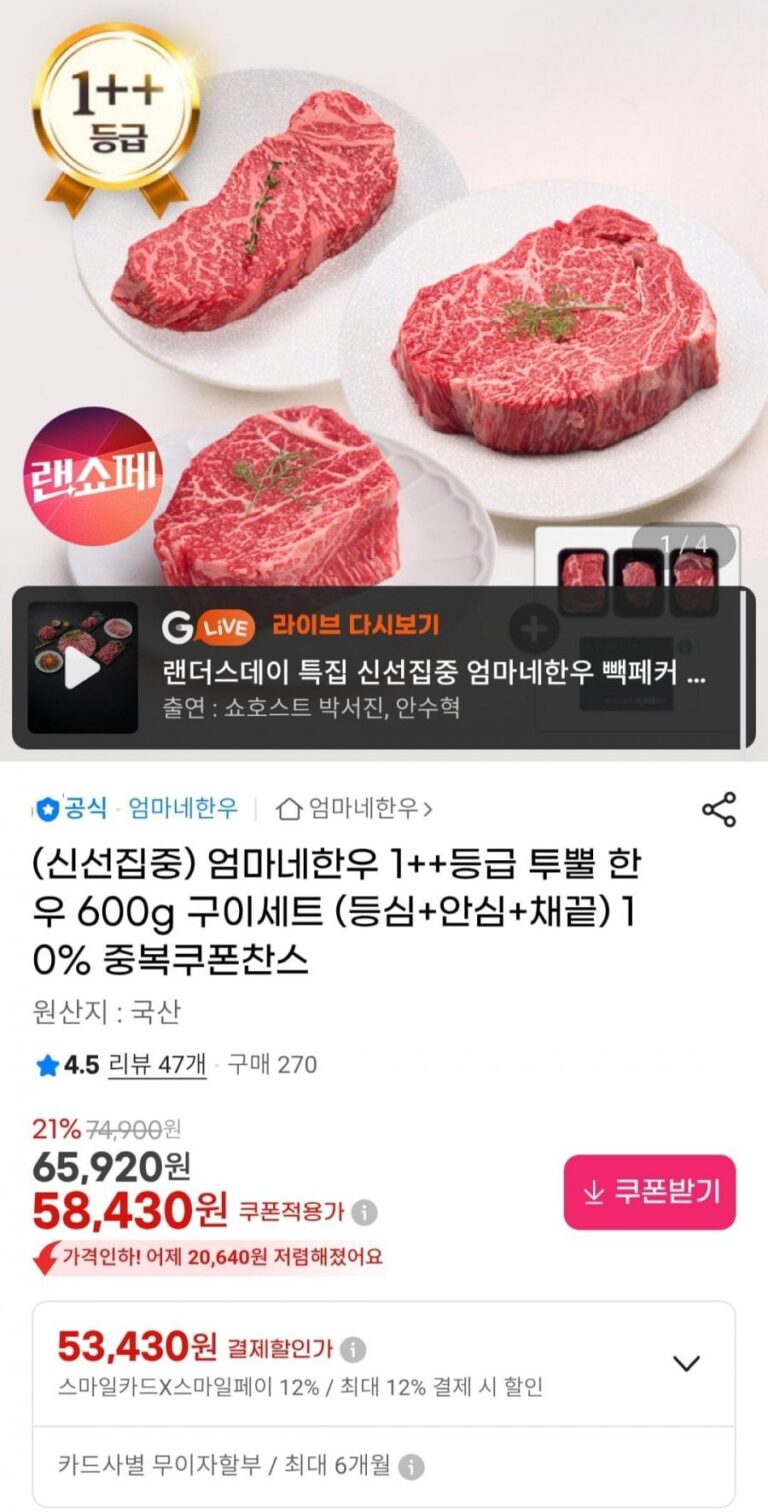The height and width of the screenshot is (1512, 768).
Task: Go to the 엄마네한우 mini shop home
Action: coord(355,808)
